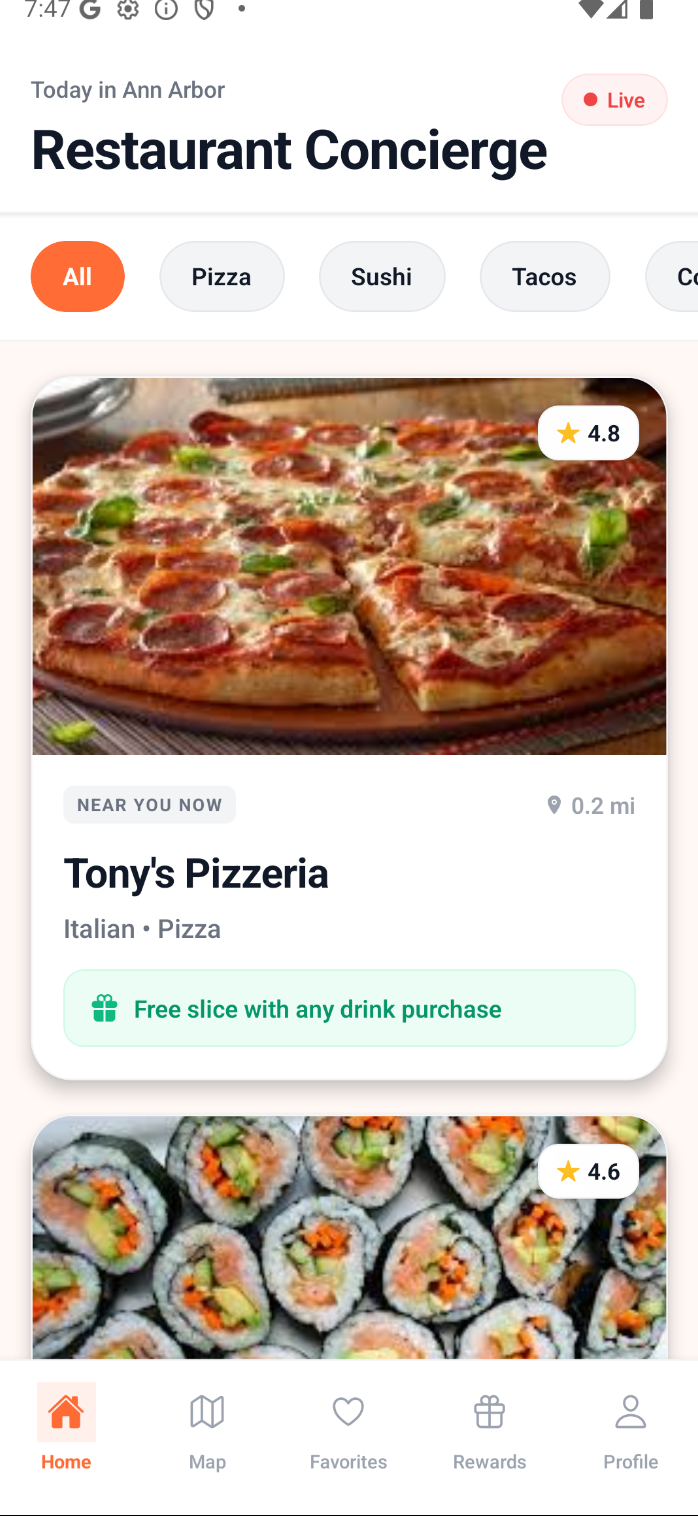The image size is (698, 1516).
Task: Filter restaurants by Pizza
Action: coord(221,277)
